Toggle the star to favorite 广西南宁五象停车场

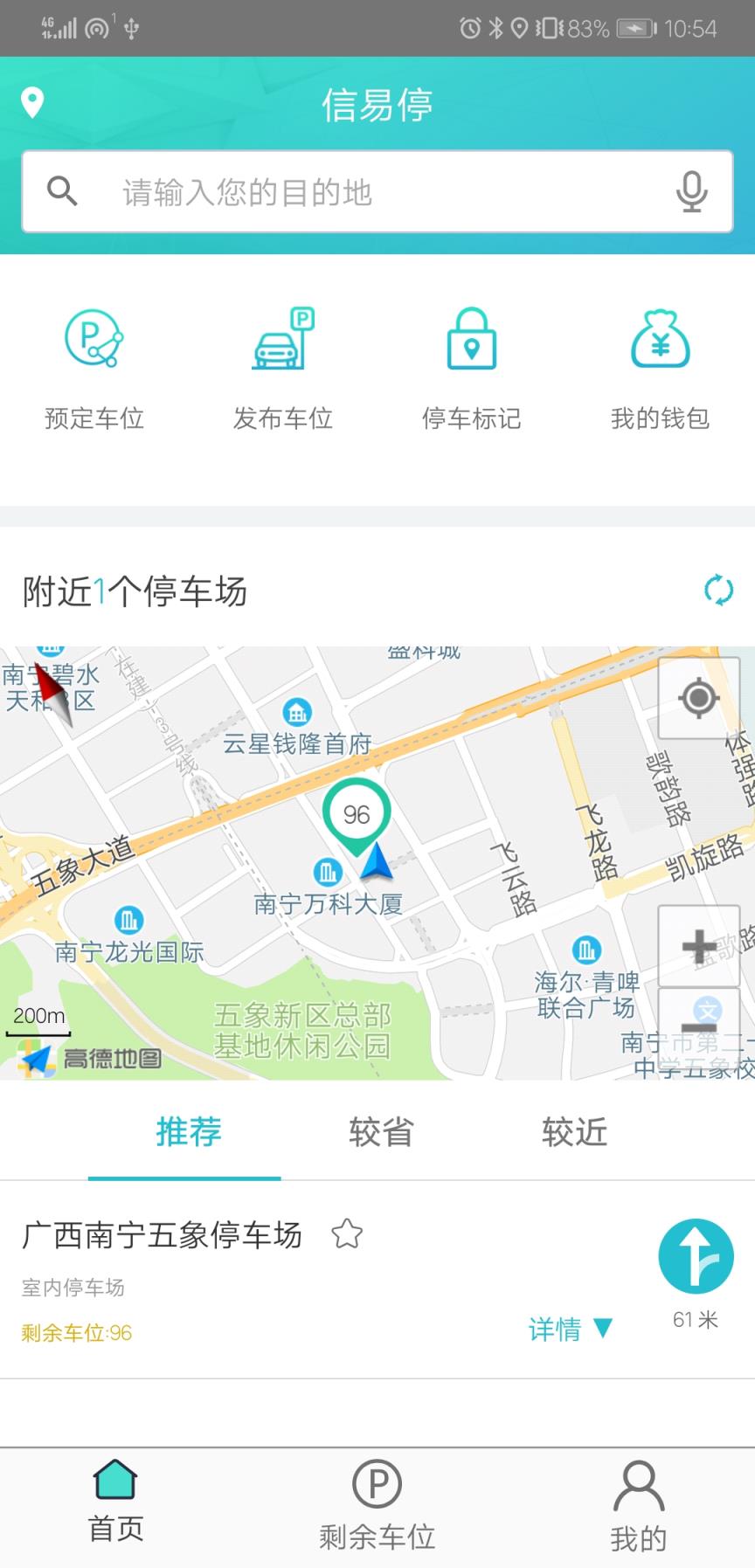tap(347, 1233)
